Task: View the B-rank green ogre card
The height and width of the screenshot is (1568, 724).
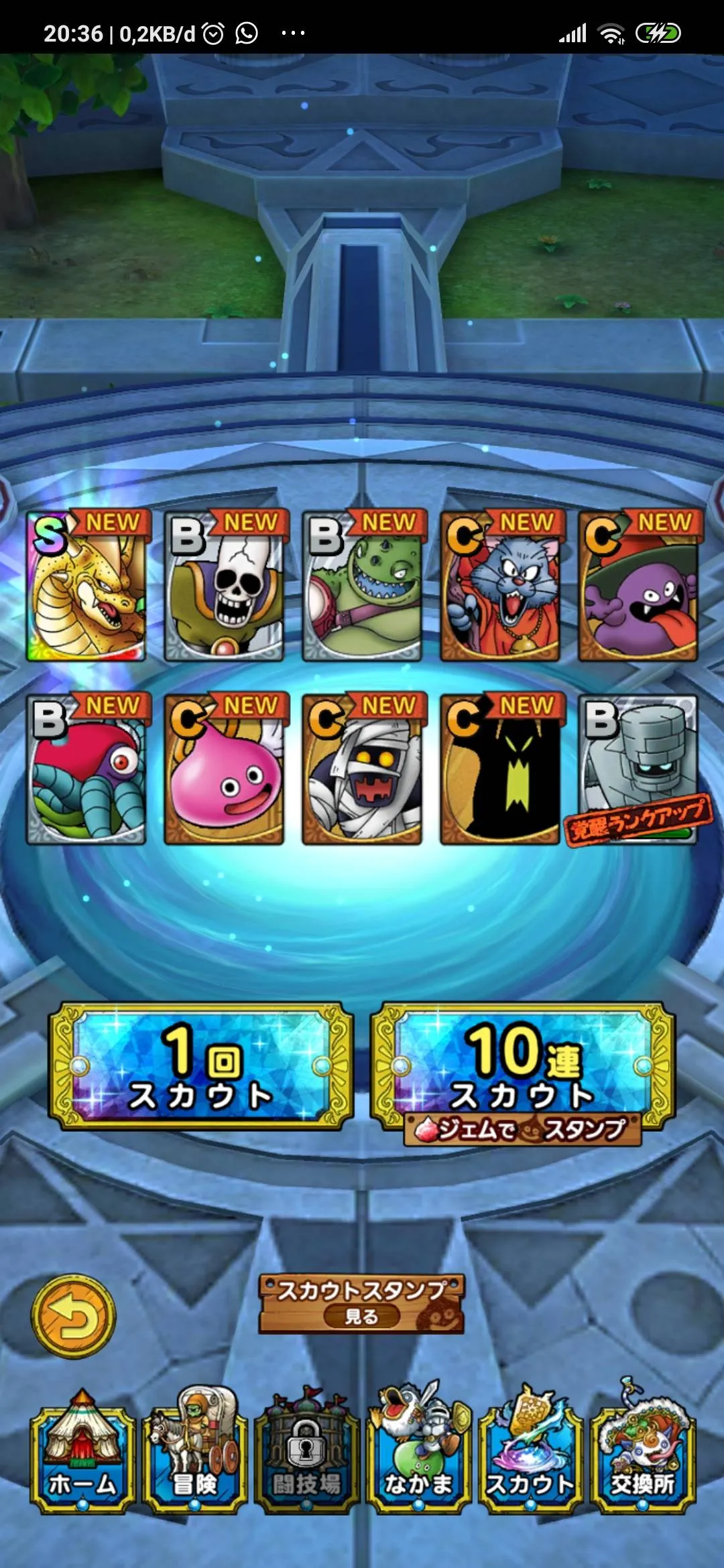Action: pos(362,586)
